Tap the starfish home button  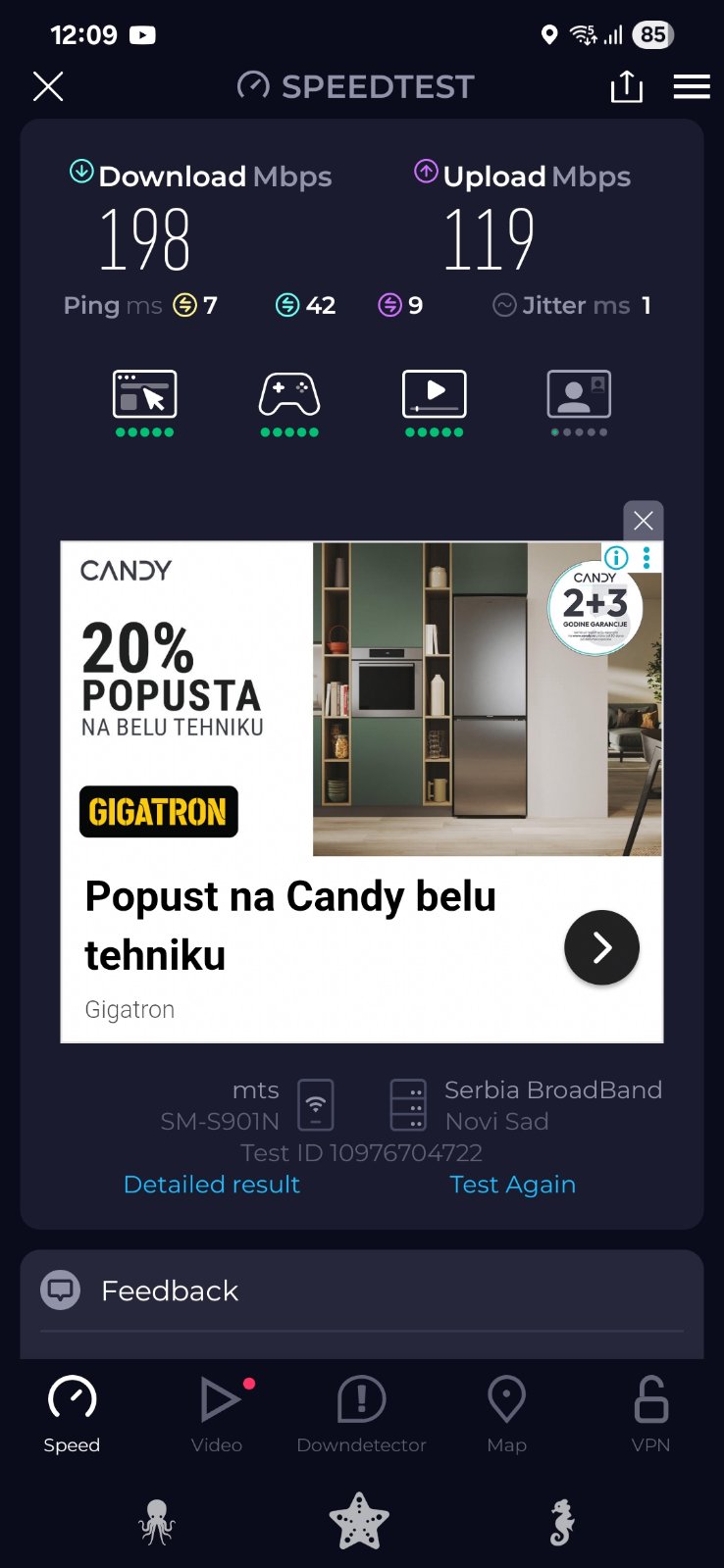click(359, 1523)
